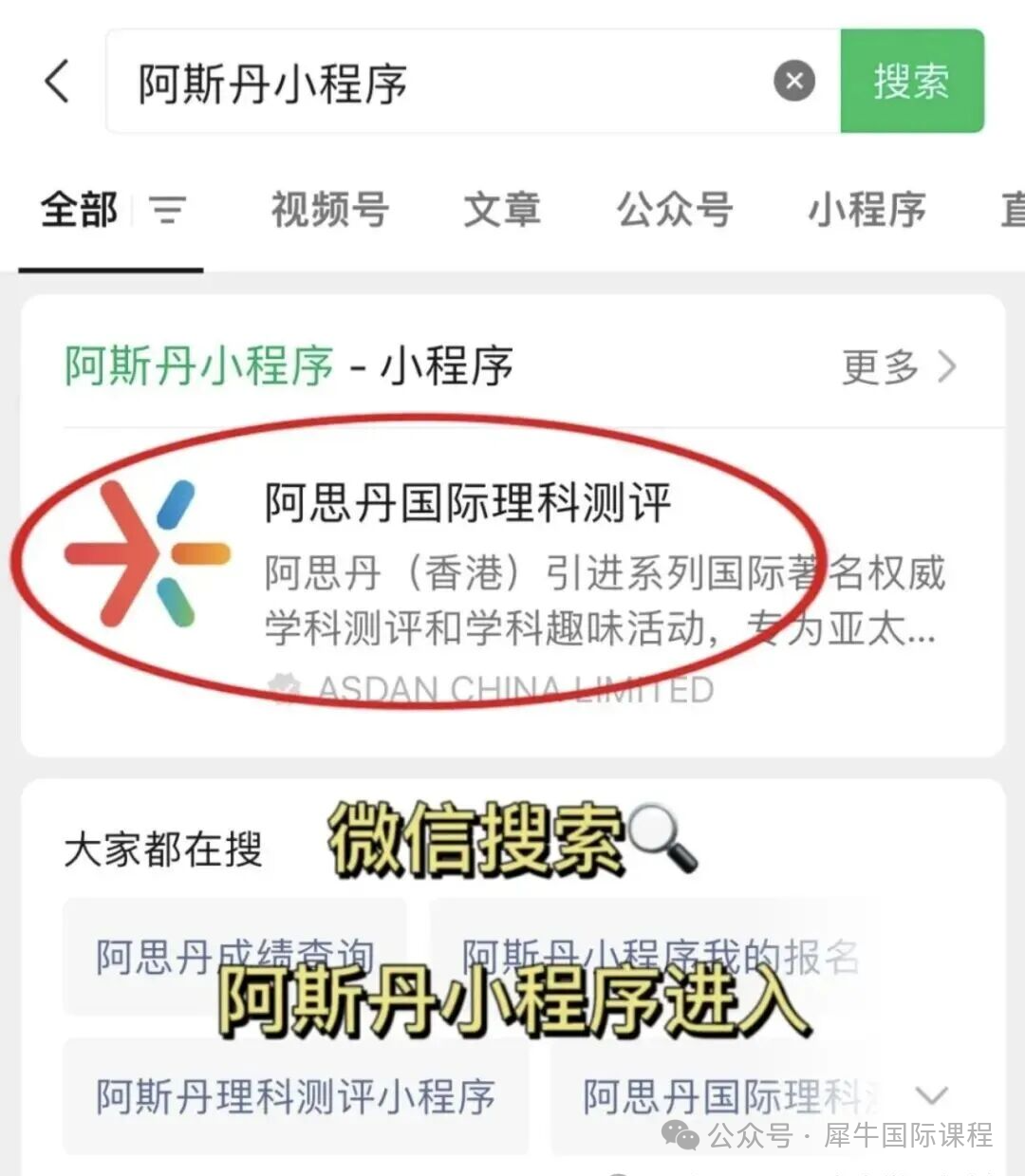1025x1176 pixels.
Task: Select the 全部 tab
Action: coord(80,211)
